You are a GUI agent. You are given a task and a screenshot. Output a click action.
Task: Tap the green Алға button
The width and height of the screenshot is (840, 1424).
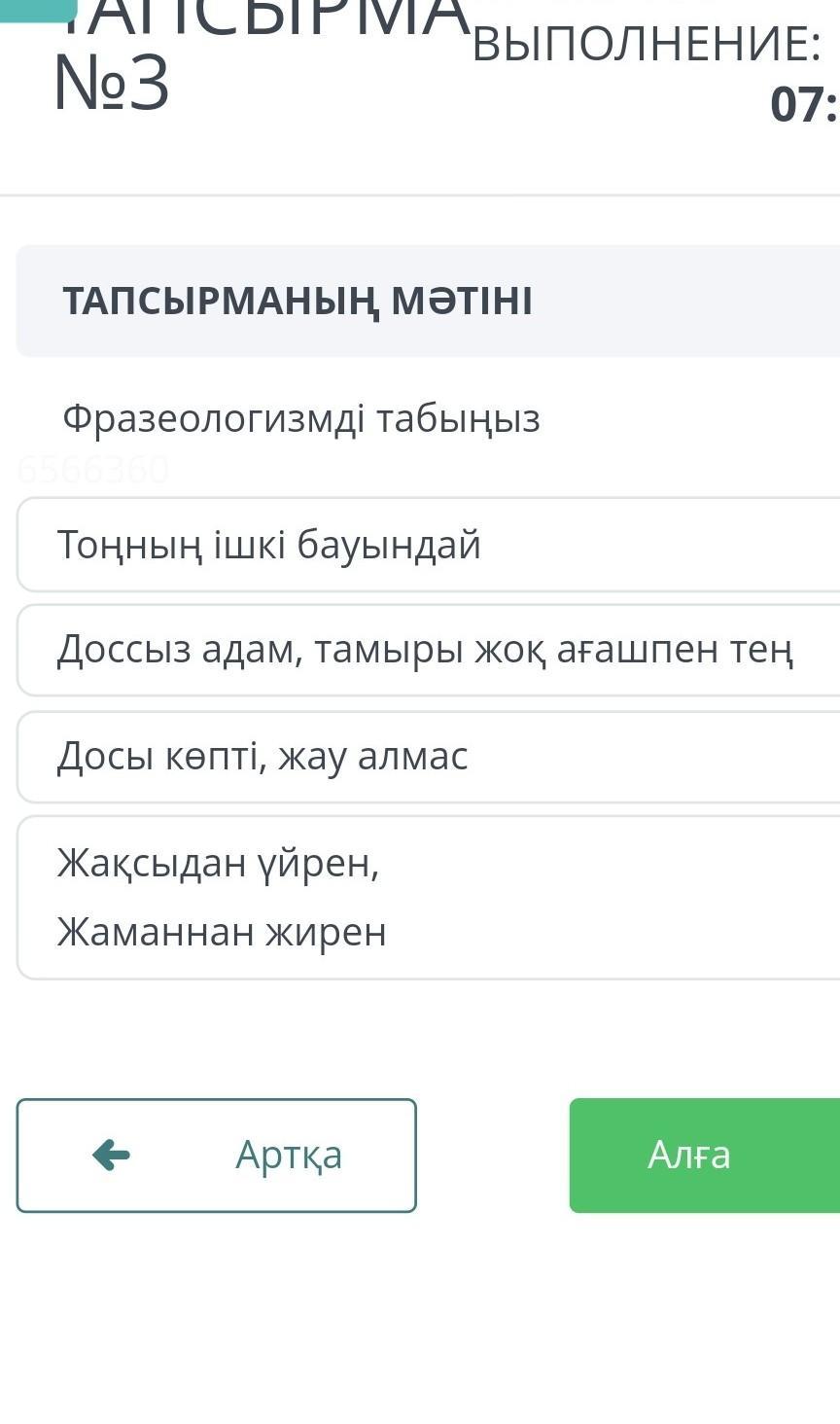(x=705, y=1156)
